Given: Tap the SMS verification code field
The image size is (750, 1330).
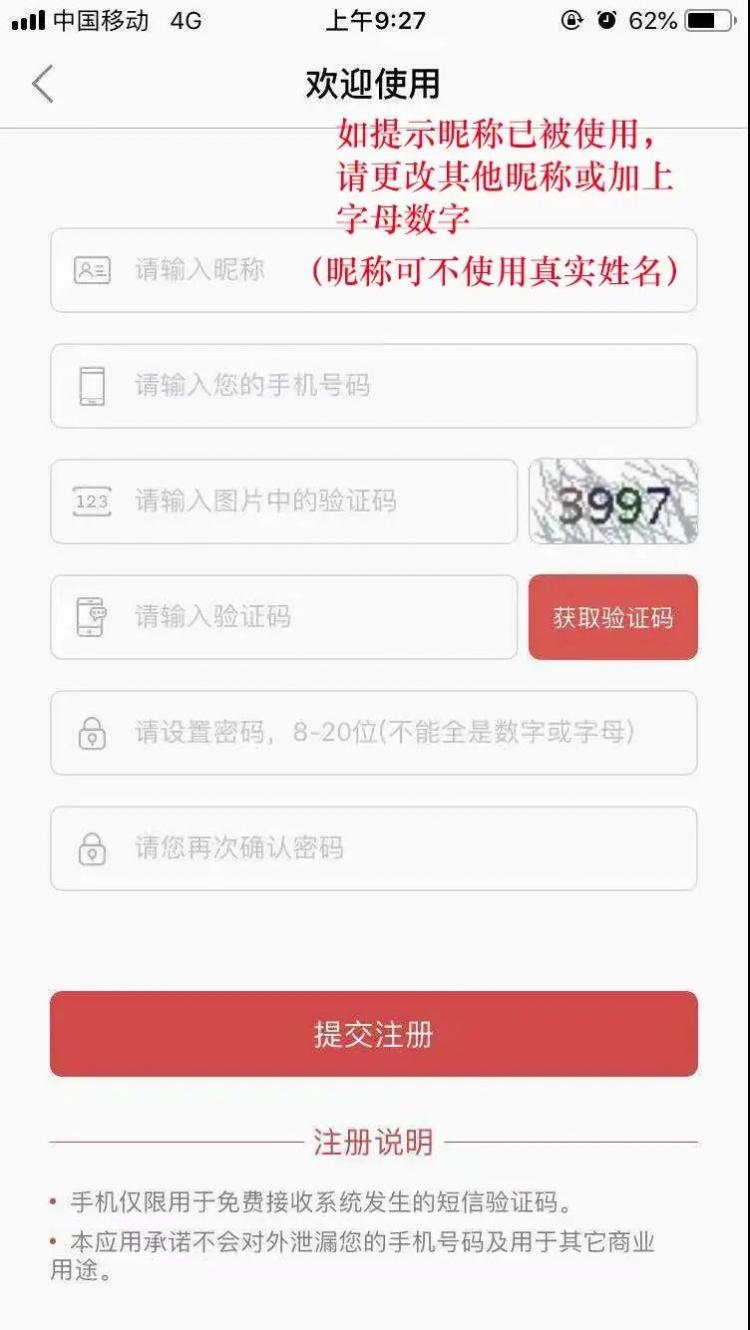Looking at the screenshot, I should 284,617.
